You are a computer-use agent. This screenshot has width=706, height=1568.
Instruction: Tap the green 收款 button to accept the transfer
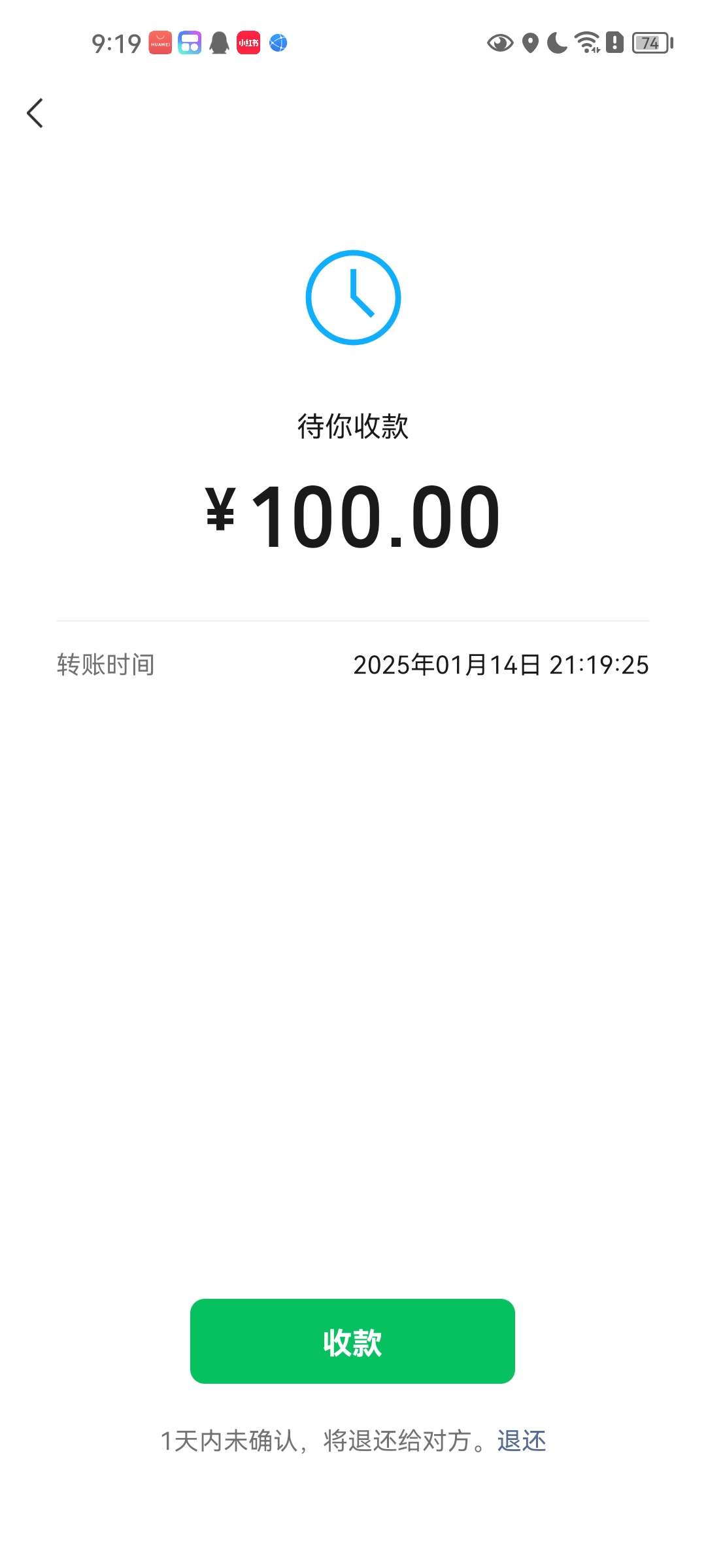[x=352, y=1341]
